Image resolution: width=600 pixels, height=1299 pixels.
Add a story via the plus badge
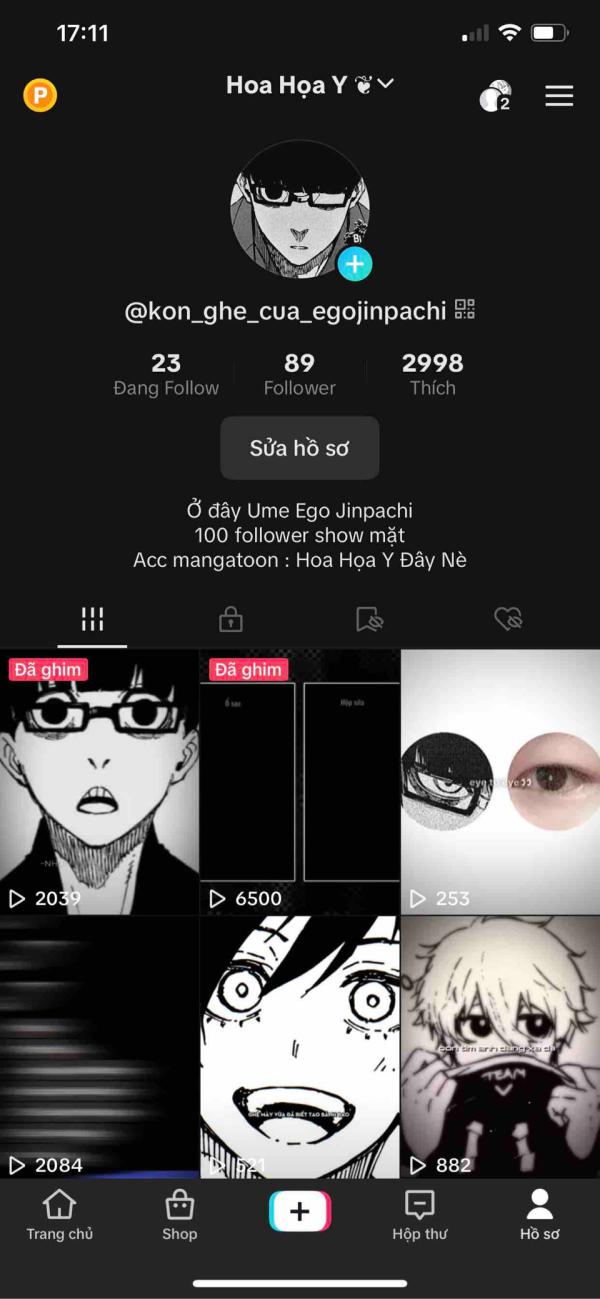point(355,265)
